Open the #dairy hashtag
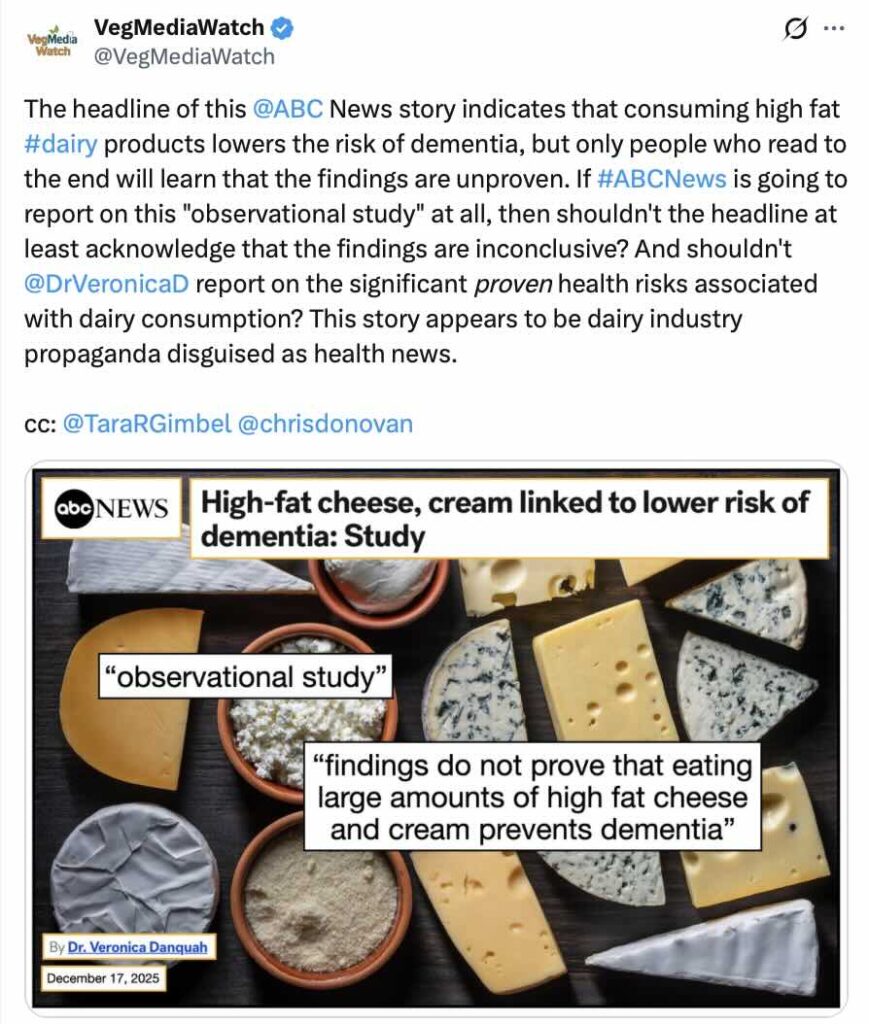This screenshot has width=869, height=1024. [x=61, y=144]
